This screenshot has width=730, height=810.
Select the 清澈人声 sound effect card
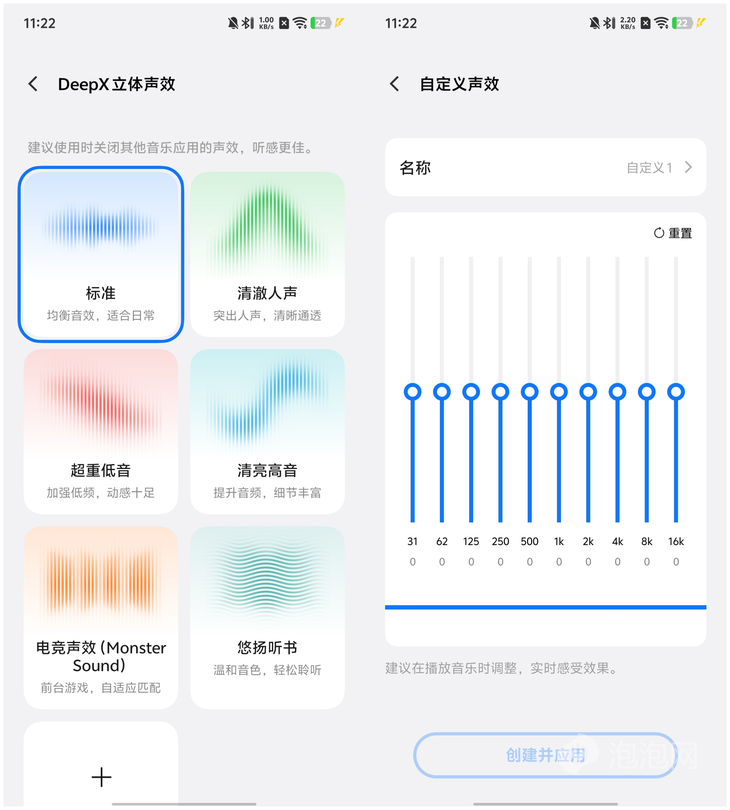pos(267,254)
